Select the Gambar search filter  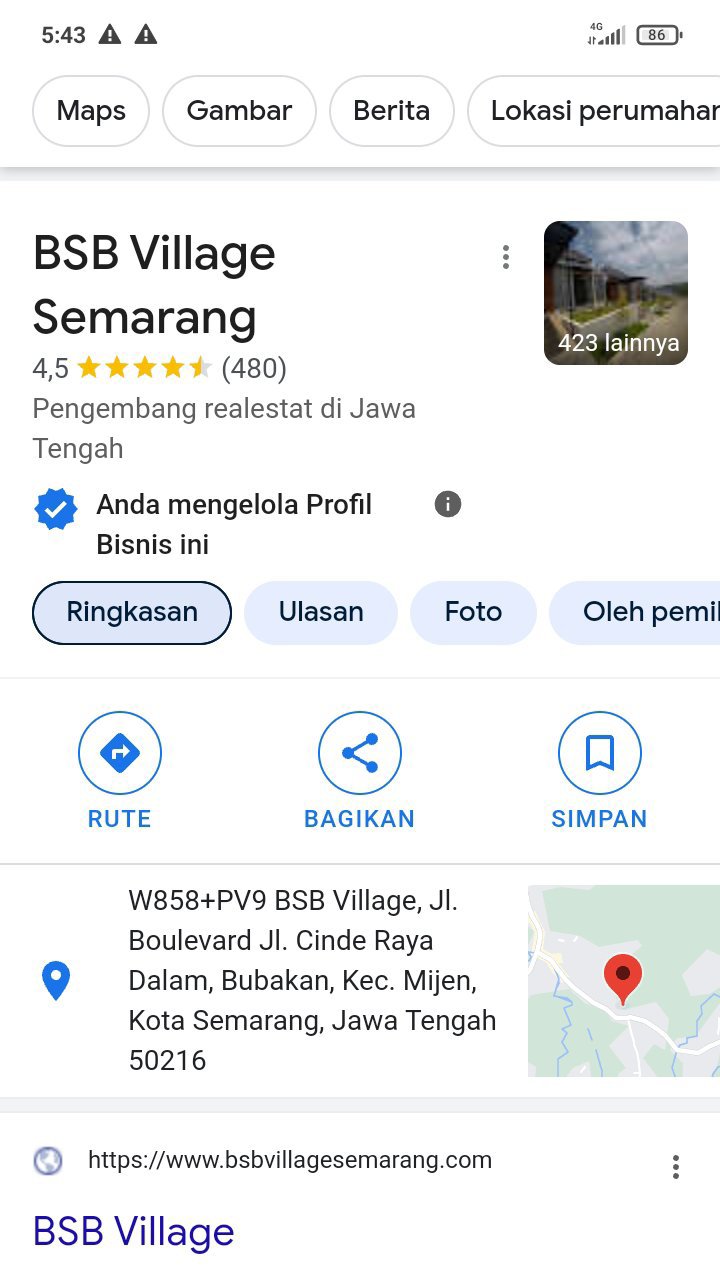click(239, 111)
